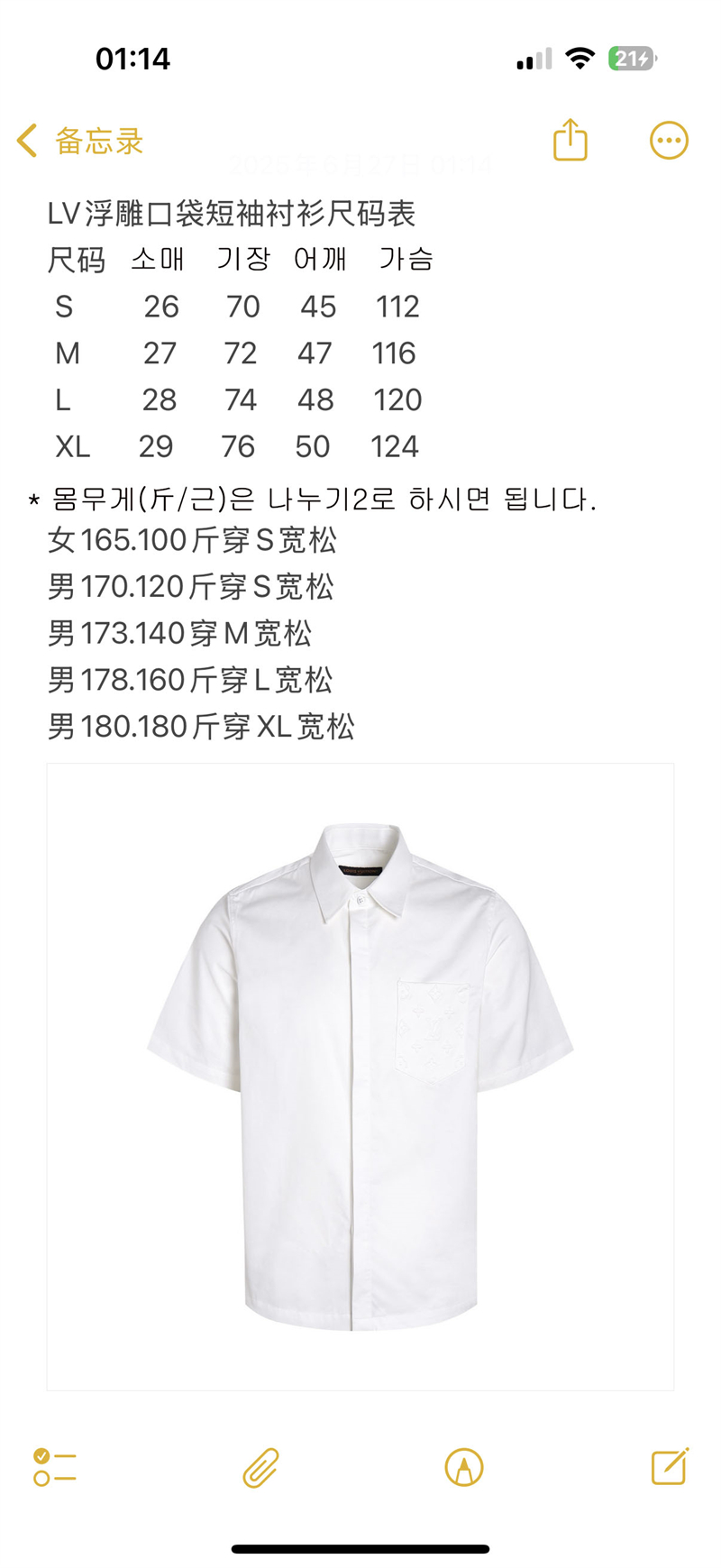This screenshot has width=721, height=1568.
Task: Tap the attachment paperclip icon
Action: point(260,1467)
